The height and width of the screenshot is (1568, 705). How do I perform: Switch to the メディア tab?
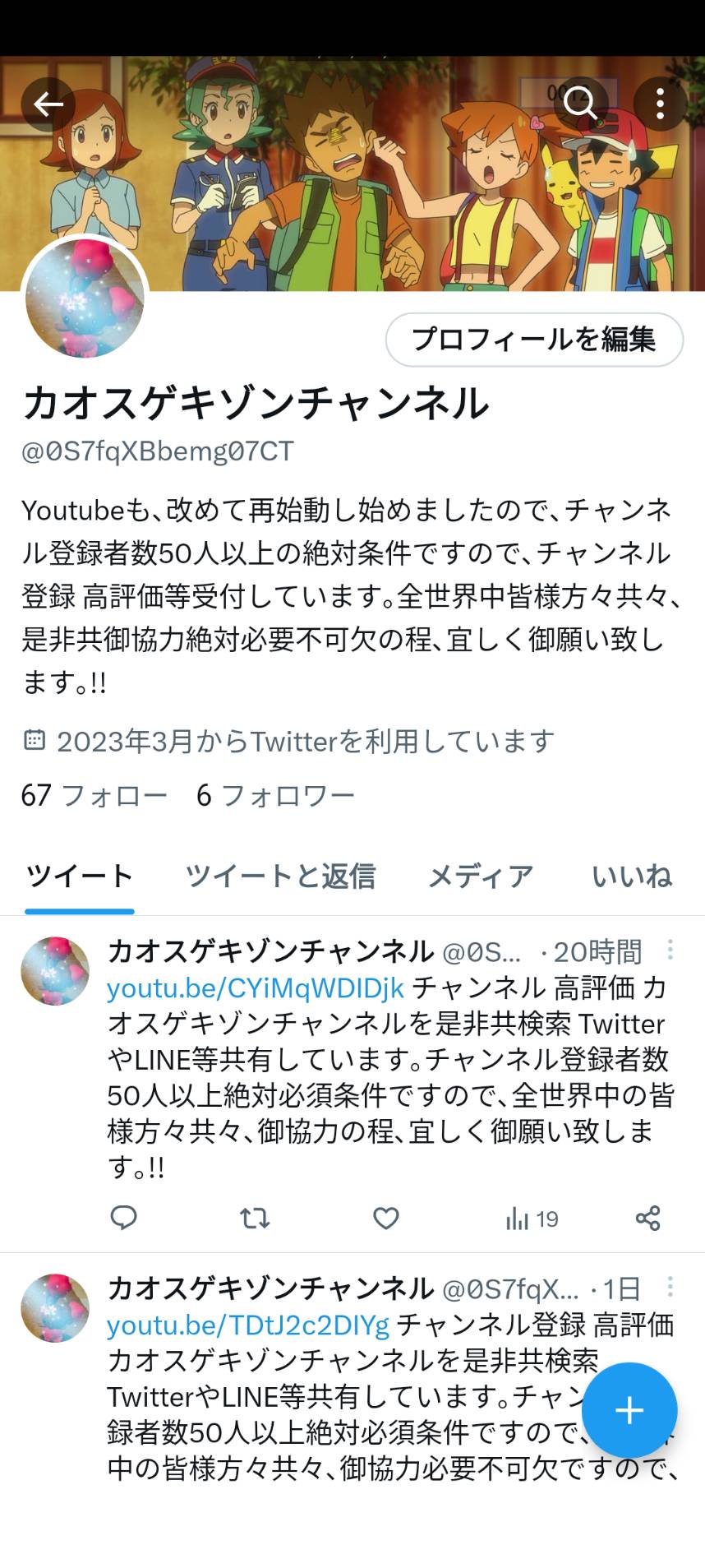tap(481, 877)
